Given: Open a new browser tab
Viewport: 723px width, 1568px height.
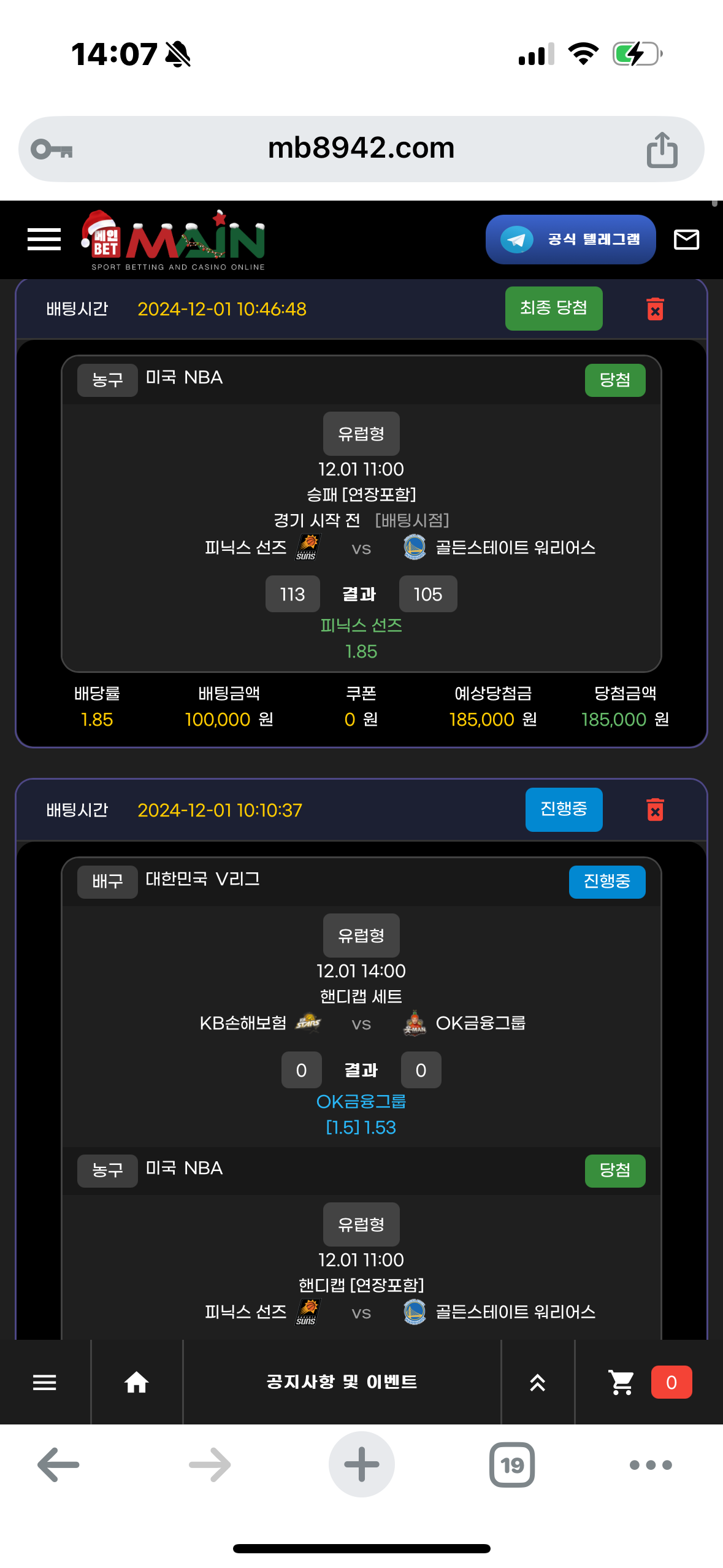Looking at the screenshot, I should coord(361,1464).
